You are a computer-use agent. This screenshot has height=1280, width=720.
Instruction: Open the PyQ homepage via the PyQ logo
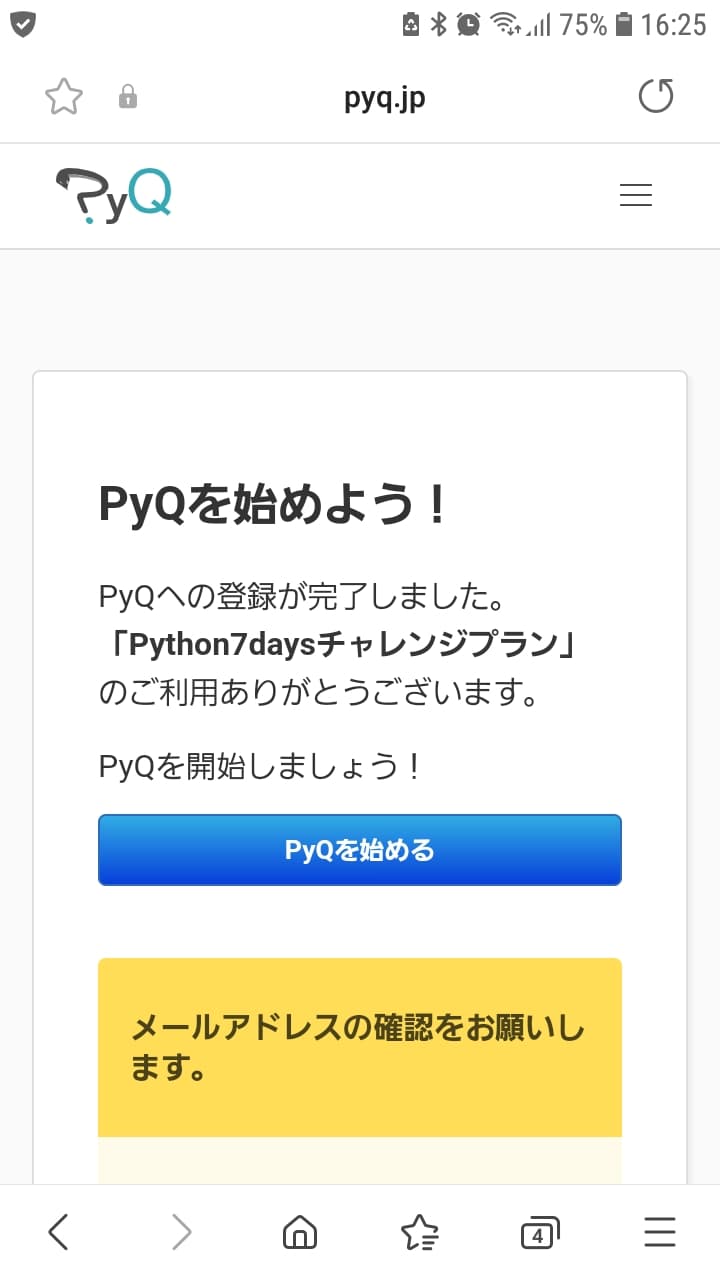[x=113, y=192]
